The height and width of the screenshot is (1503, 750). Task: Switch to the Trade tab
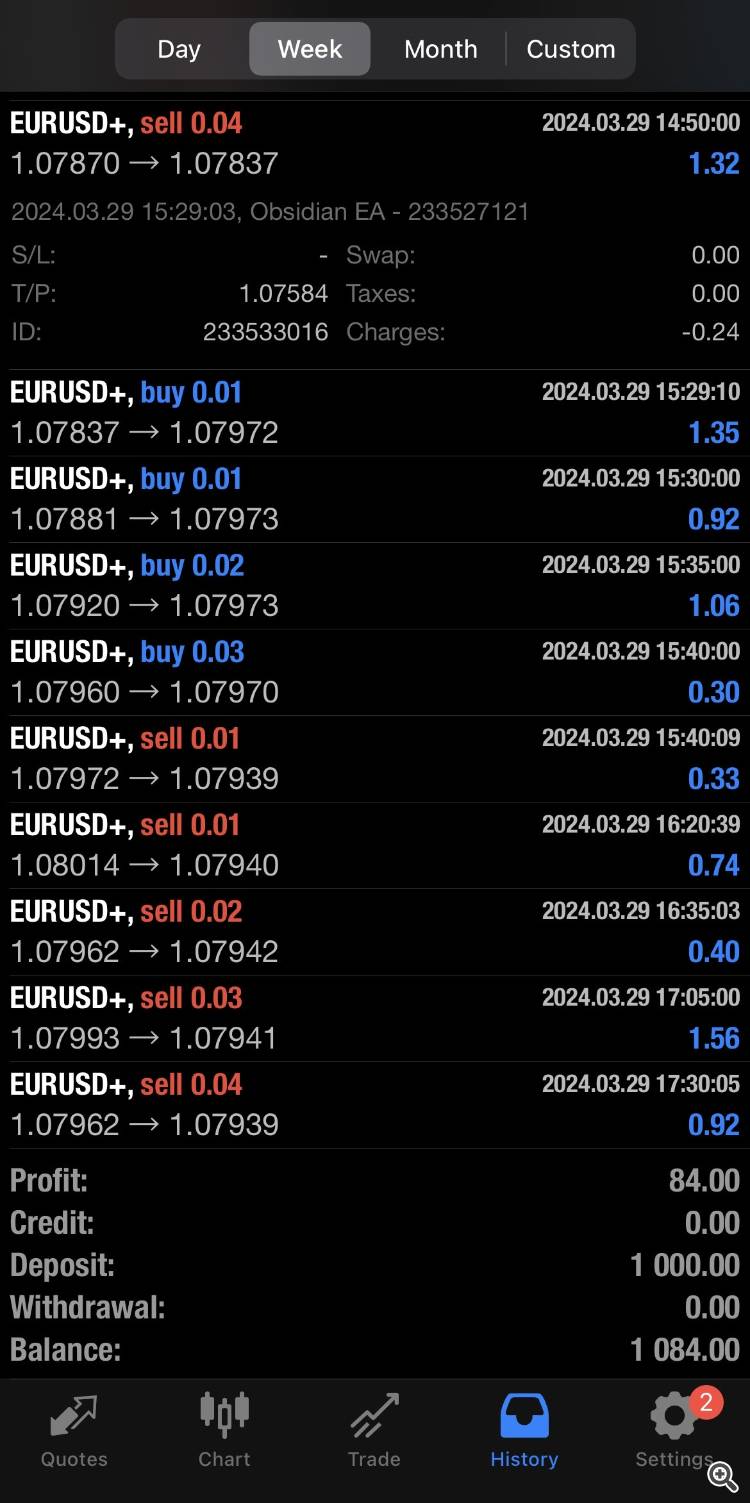click(374, 1431)
